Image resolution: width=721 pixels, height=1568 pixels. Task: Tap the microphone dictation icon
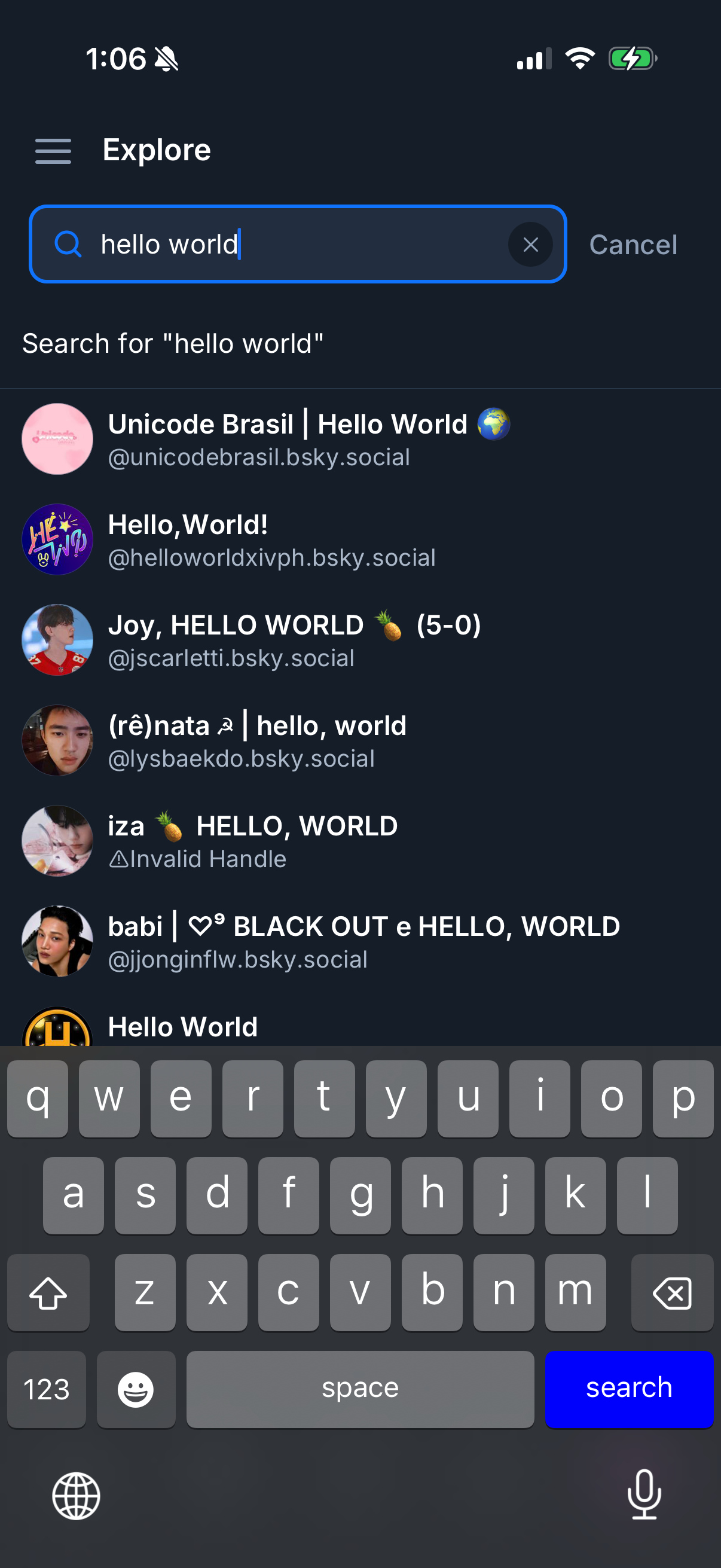[x=645, y=1497]
